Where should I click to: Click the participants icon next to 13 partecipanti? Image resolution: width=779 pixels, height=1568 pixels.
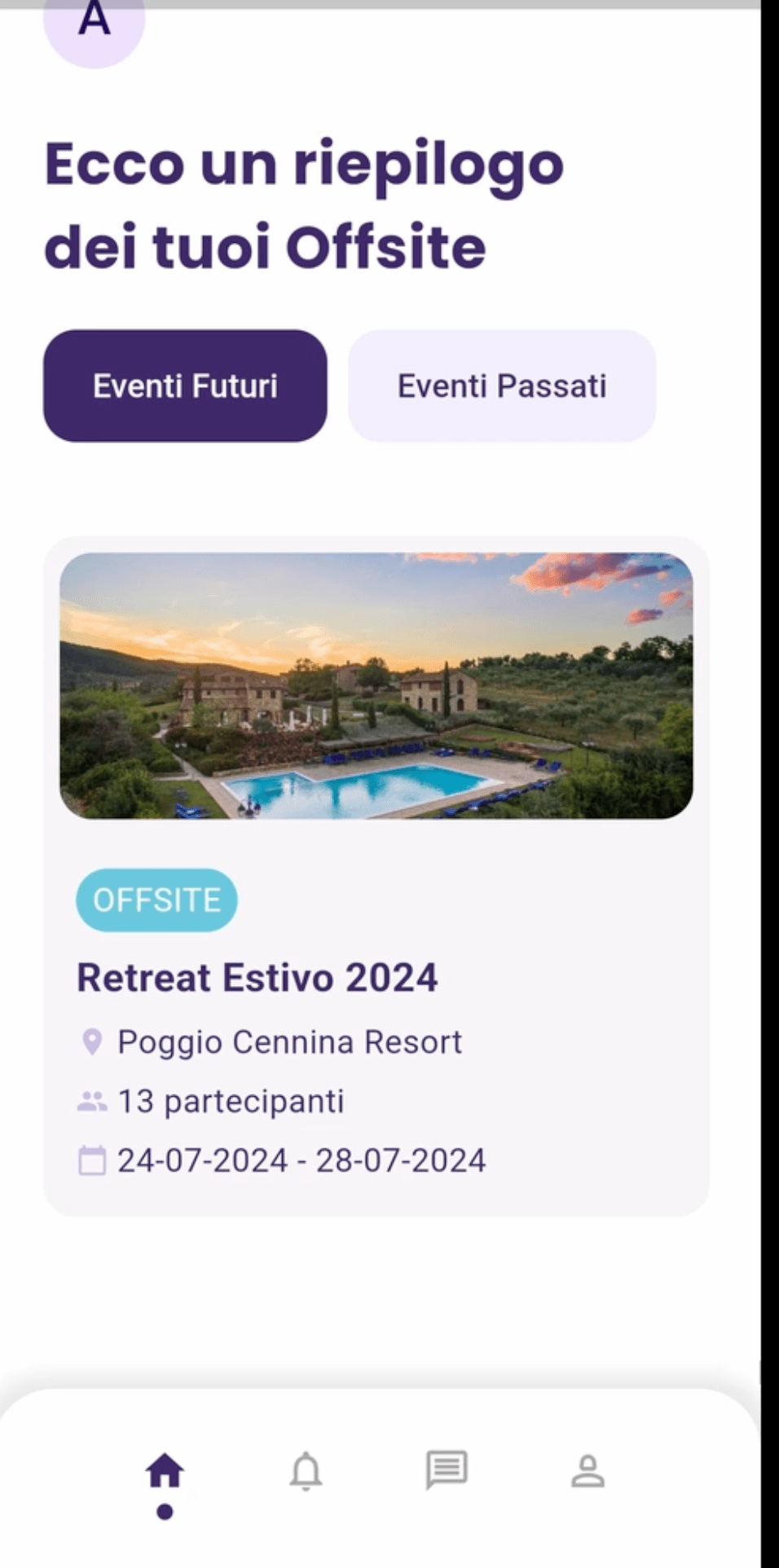pyautogui.click(x=92, y=1100)
